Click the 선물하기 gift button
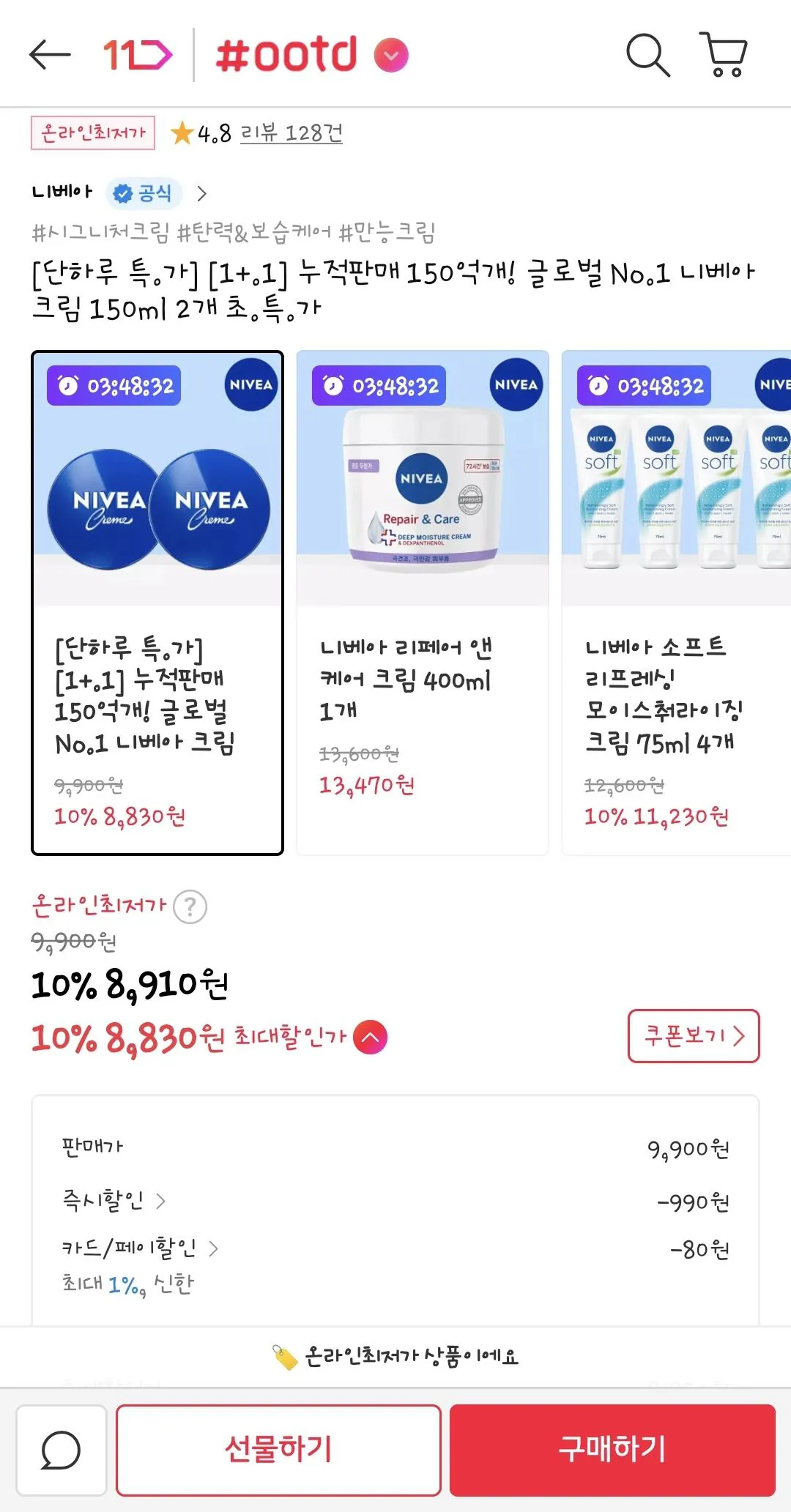Screen dimensions: 791x1512 tap(278, 1452)
